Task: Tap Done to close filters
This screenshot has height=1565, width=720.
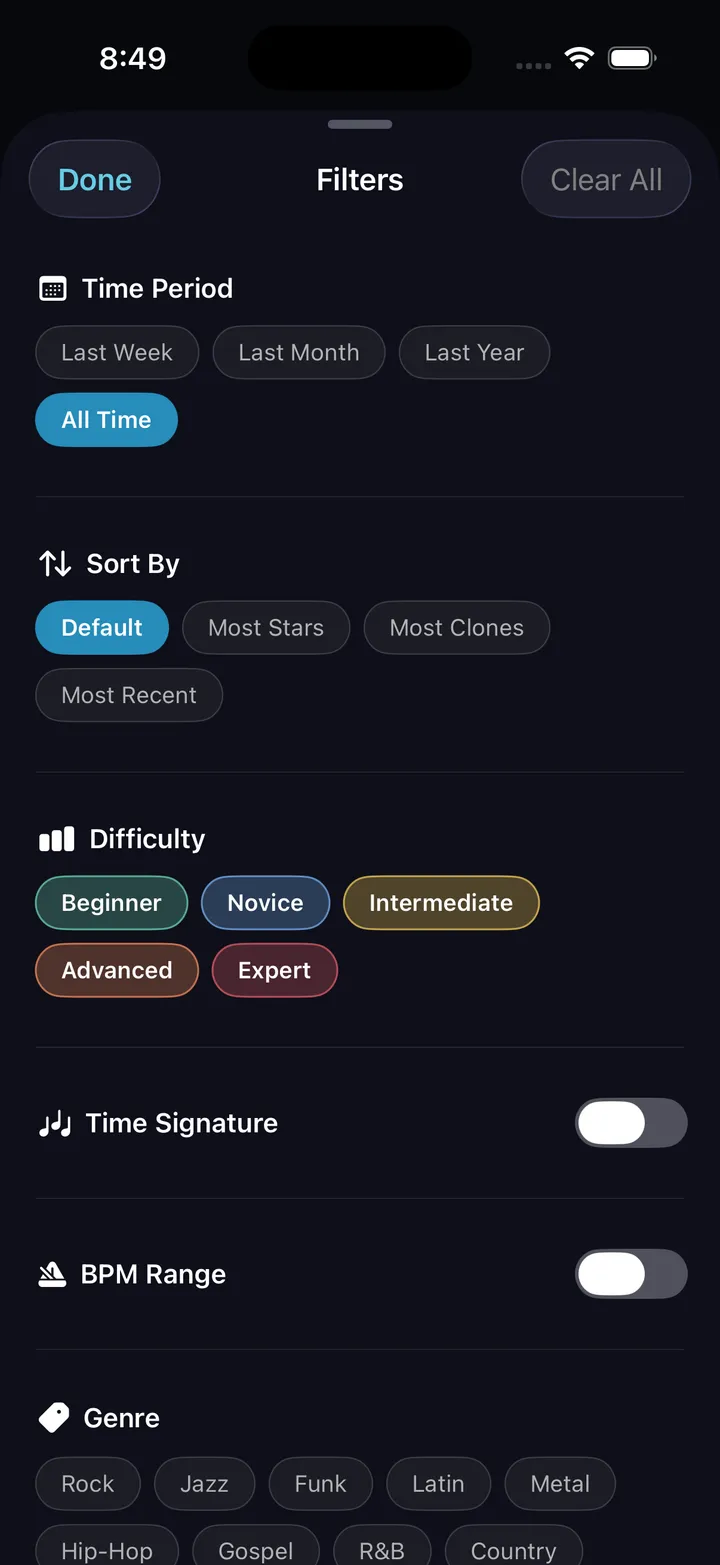Action: pyautogui.click(x=95, y=180)
